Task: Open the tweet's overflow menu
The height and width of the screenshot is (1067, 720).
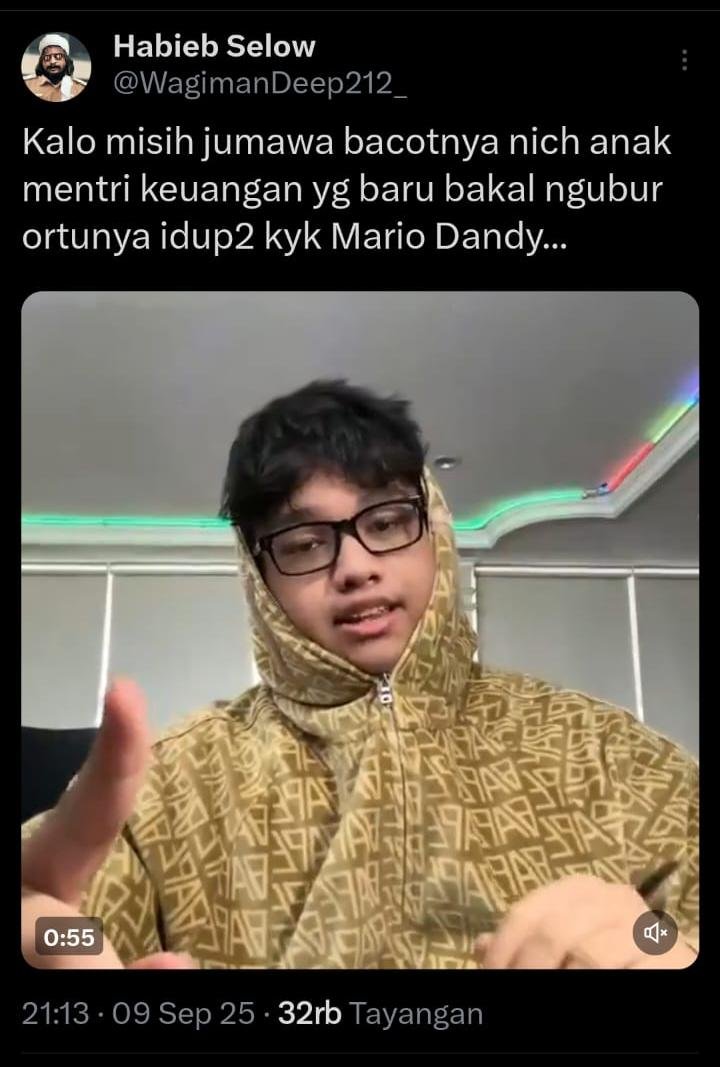Action: (x=684, y=61)
